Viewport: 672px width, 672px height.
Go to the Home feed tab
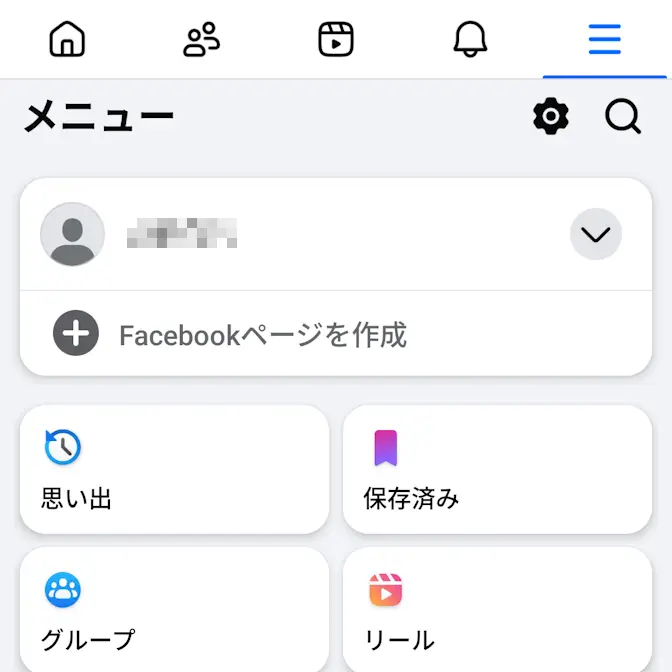(x=67, y=39)
